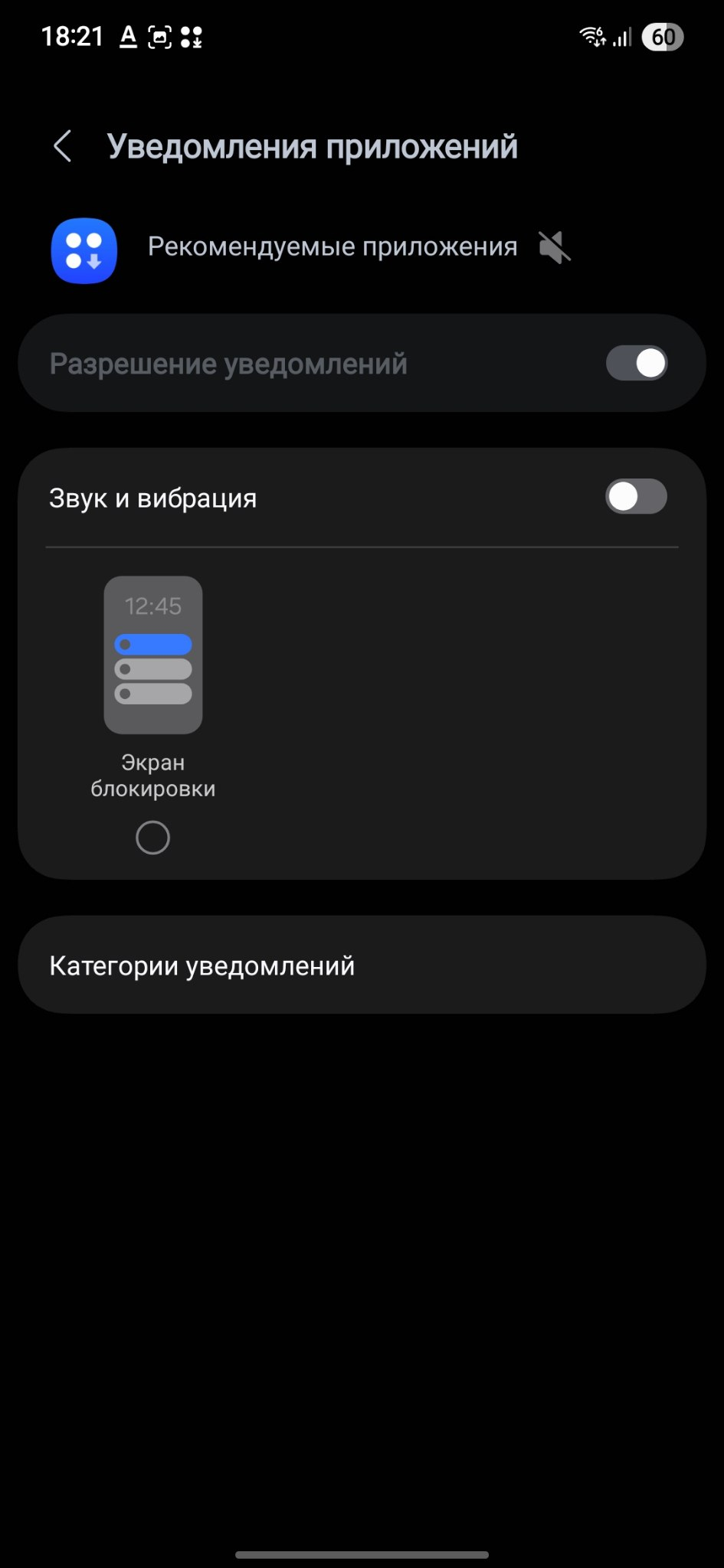Screen dimensions: 724x1568
Task: Enable the Звук и вибрация switch
Action: 637,497
